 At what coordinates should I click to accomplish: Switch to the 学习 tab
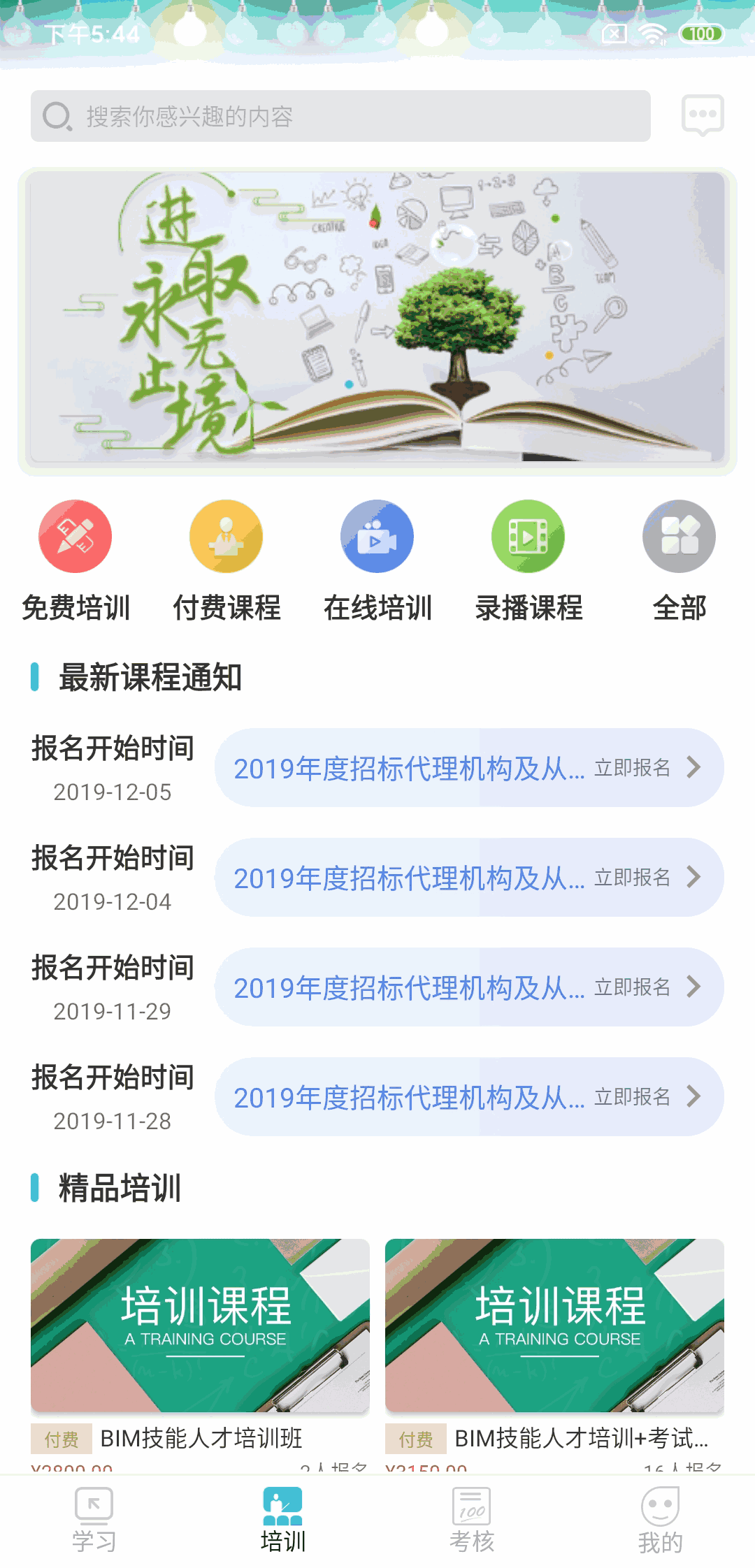tap(94, 1520)
